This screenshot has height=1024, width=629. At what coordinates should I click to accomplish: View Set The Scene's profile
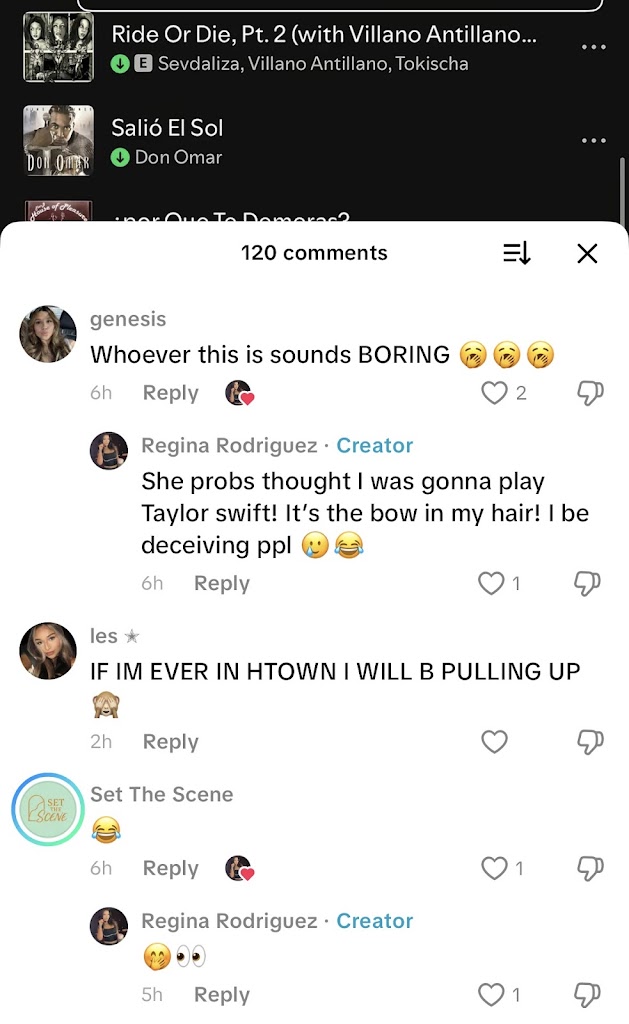click(x=48, y=810)
